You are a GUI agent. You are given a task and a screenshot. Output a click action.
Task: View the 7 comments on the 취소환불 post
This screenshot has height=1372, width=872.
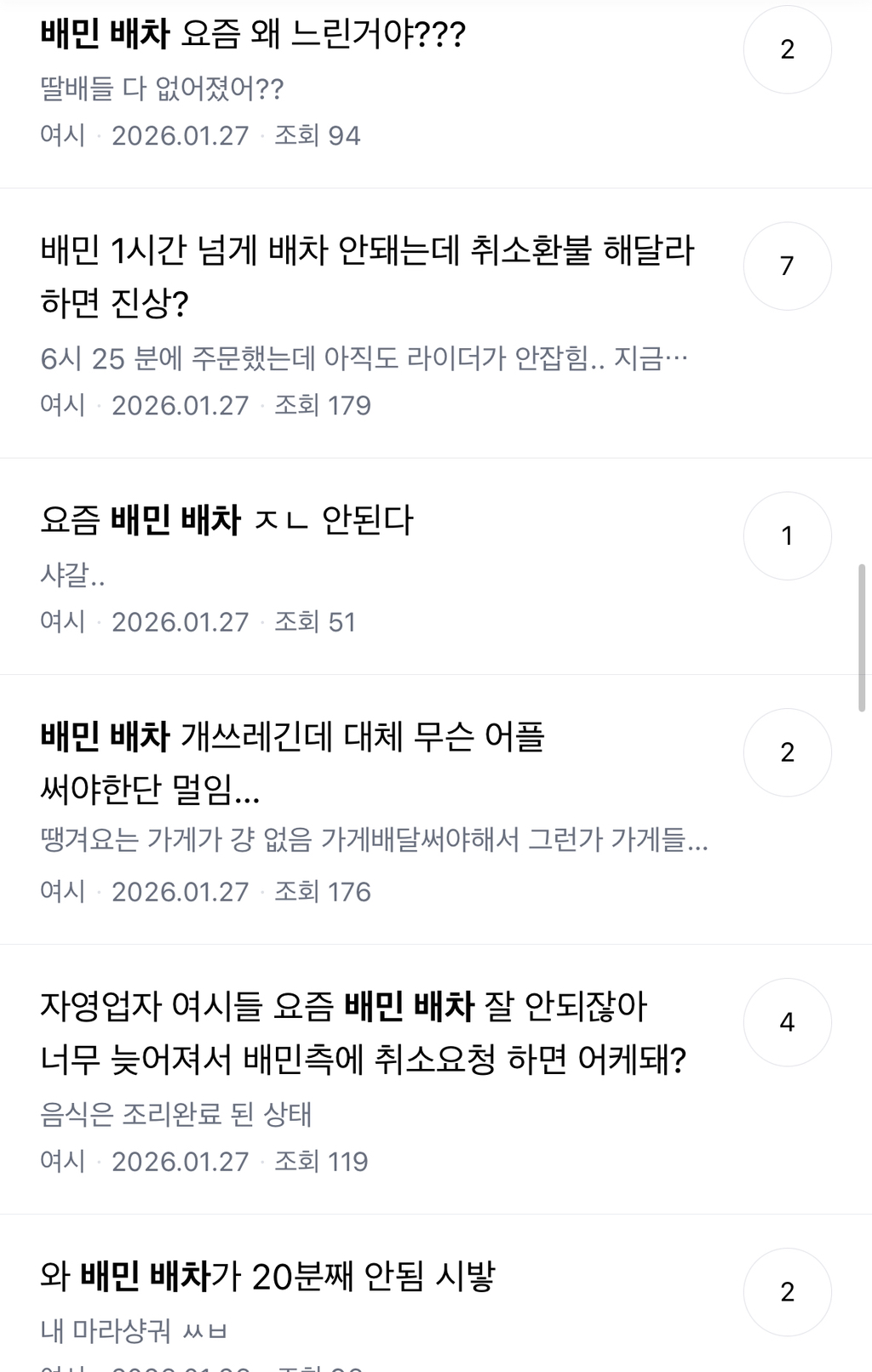(787, 266)
